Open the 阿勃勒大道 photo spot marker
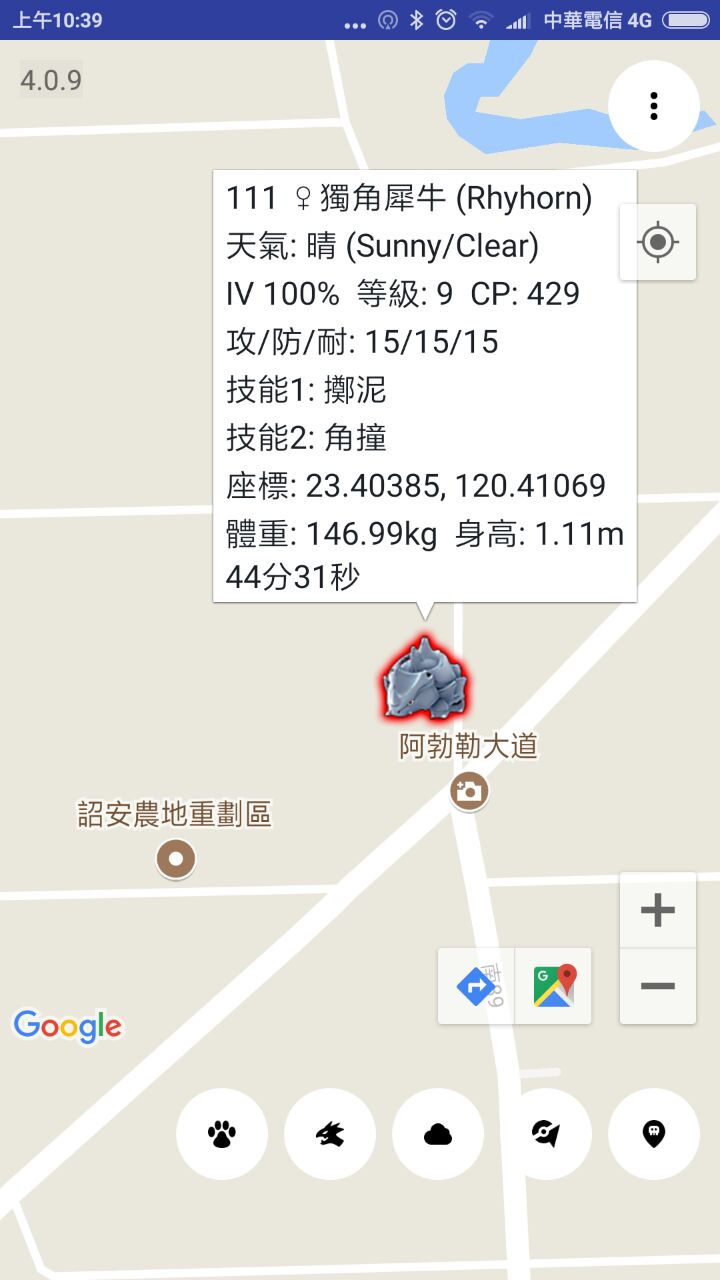Viewport: 720px width, 1280px height. [468, 792]
